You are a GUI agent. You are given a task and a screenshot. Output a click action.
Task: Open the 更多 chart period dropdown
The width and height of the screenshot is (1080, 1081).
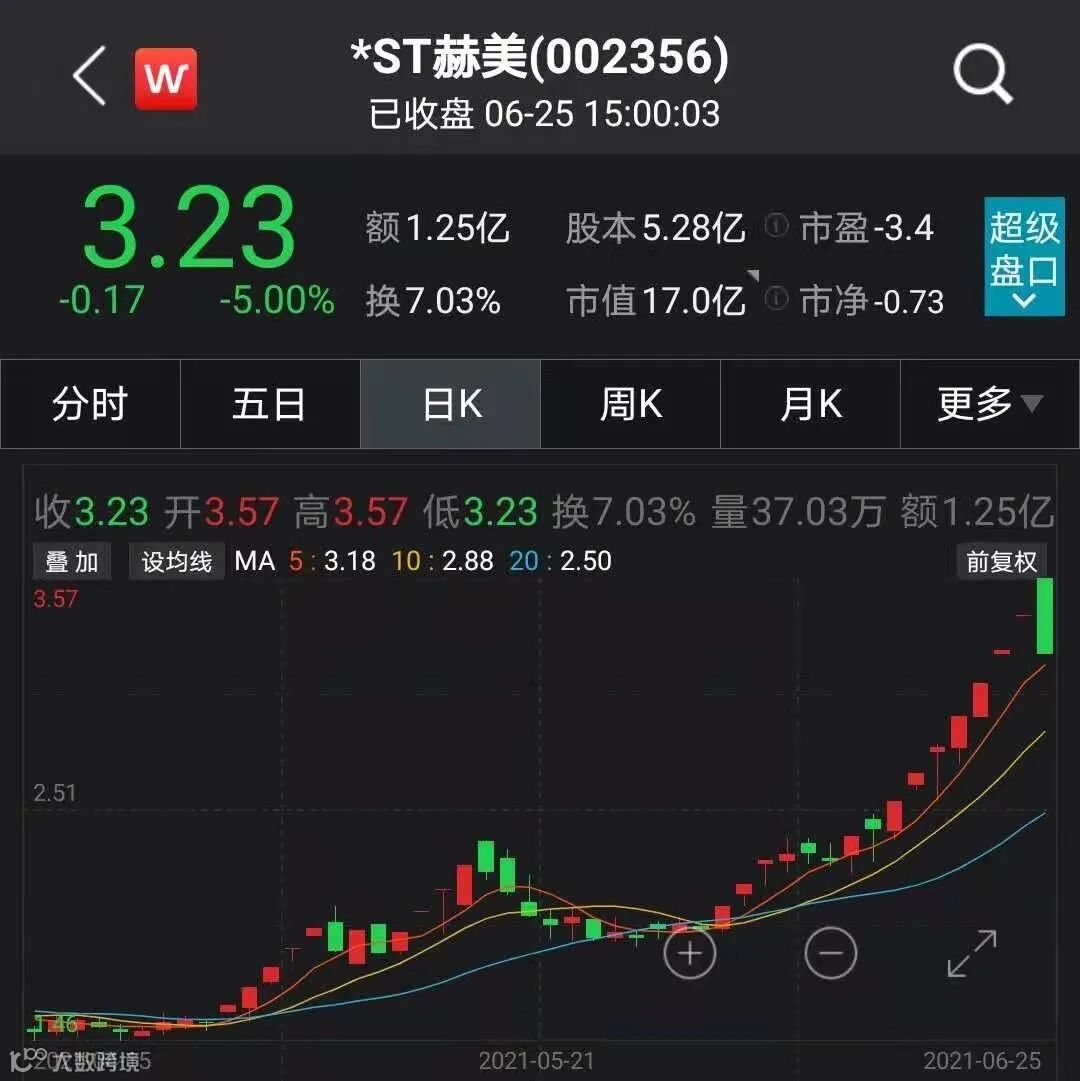[989, 405]
